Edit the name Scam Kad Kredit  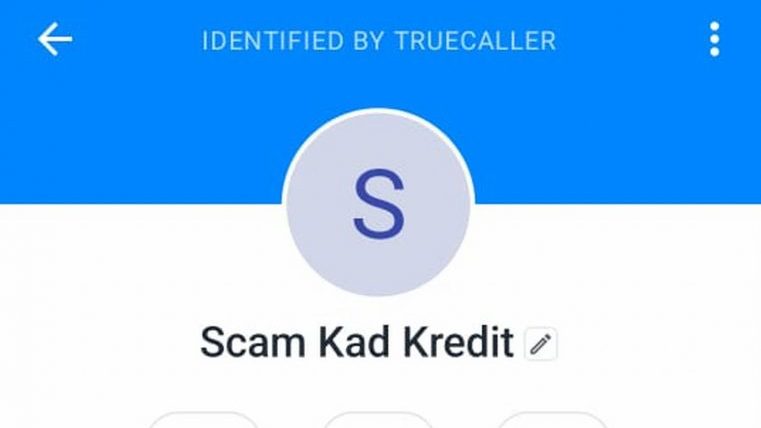click(541, 345)
